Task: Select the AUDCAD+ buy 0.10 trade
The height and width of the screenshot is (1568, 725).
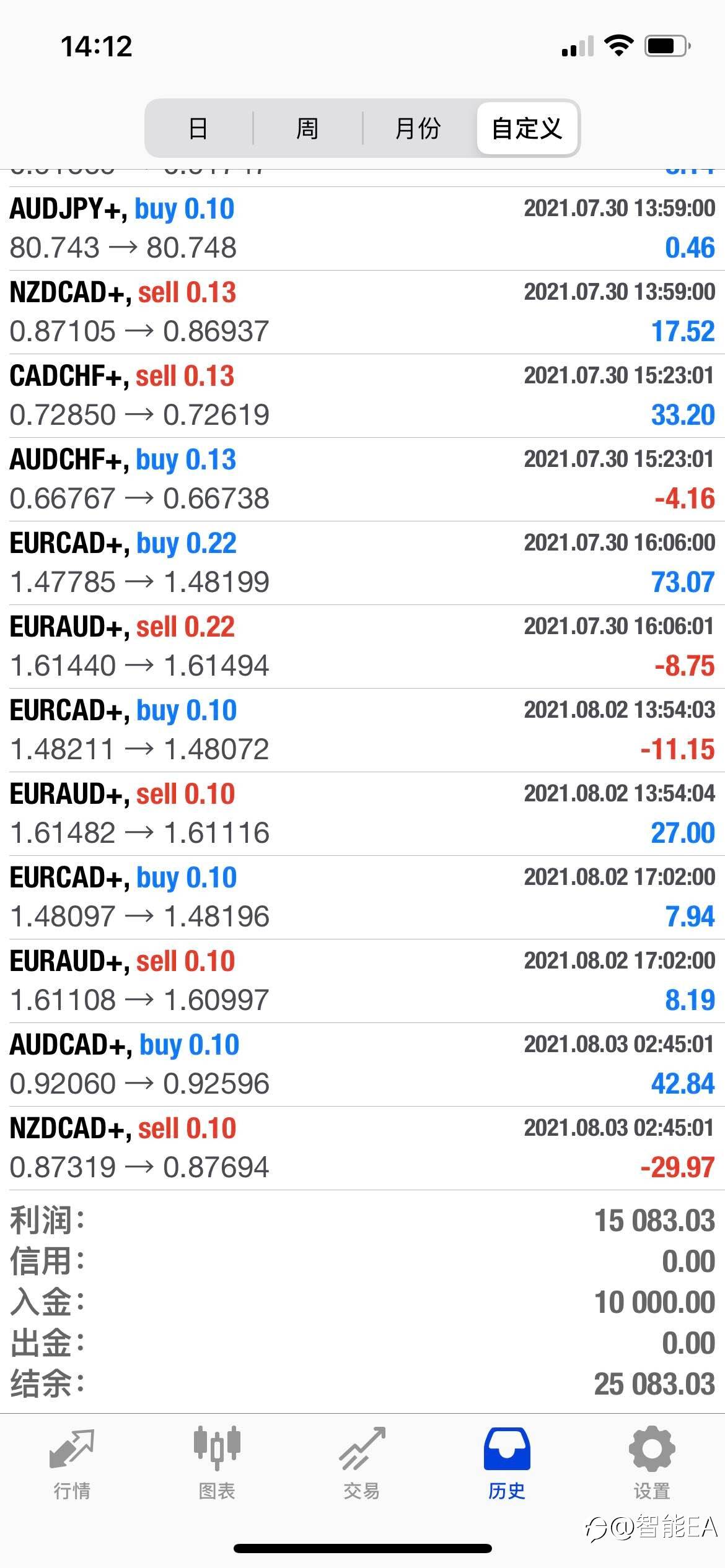Action: 362,1065
